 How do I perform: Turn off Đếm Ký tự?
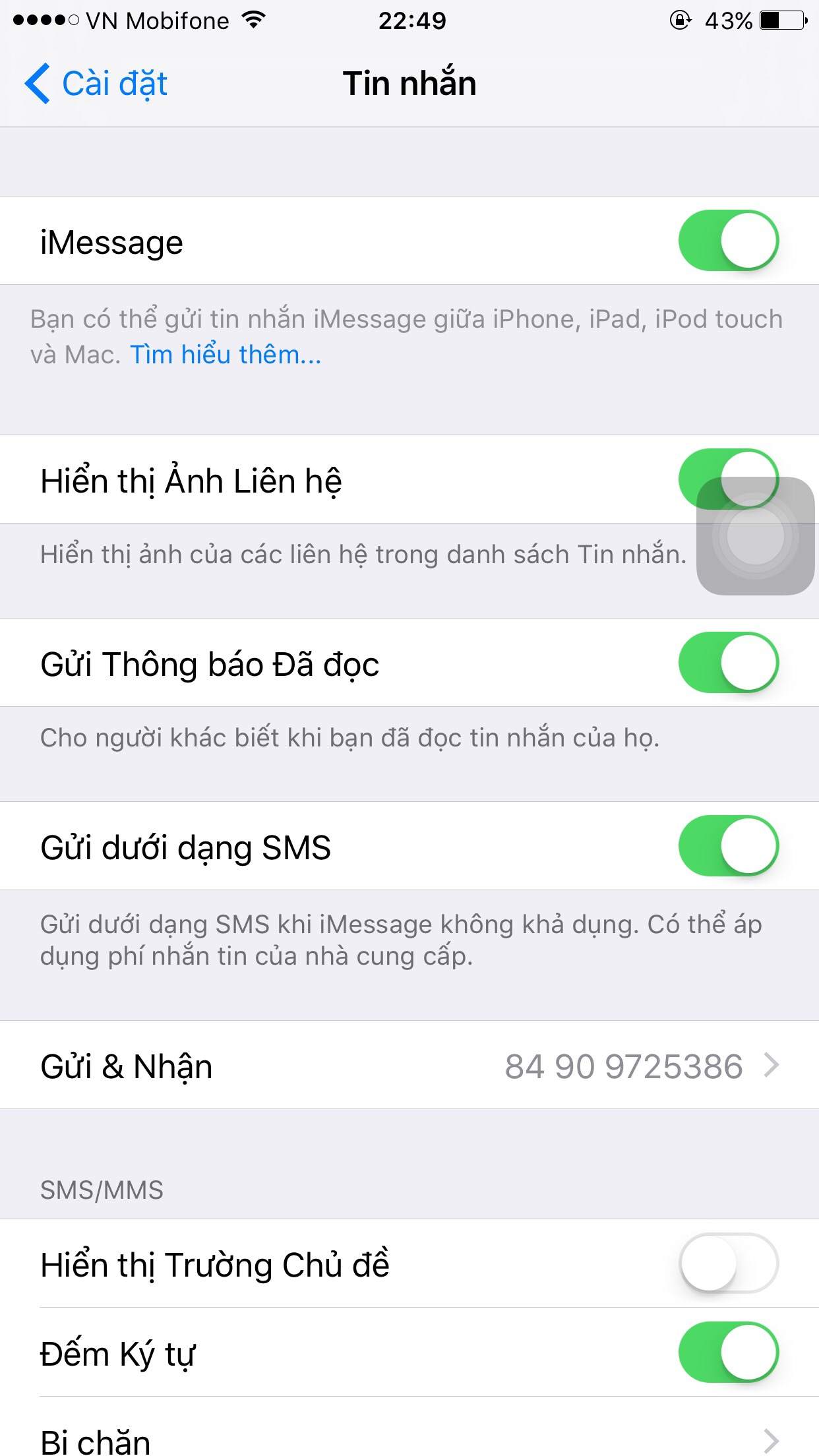pyautogui.click(x=728, y=1352)
